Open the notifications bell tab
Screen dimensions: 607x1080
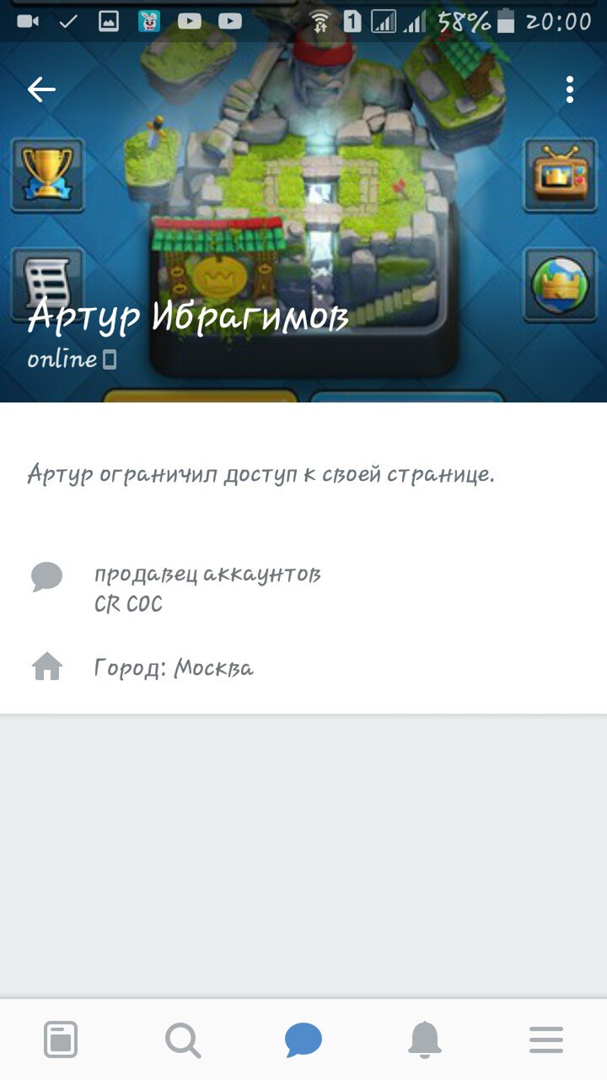click(425, 1040)
